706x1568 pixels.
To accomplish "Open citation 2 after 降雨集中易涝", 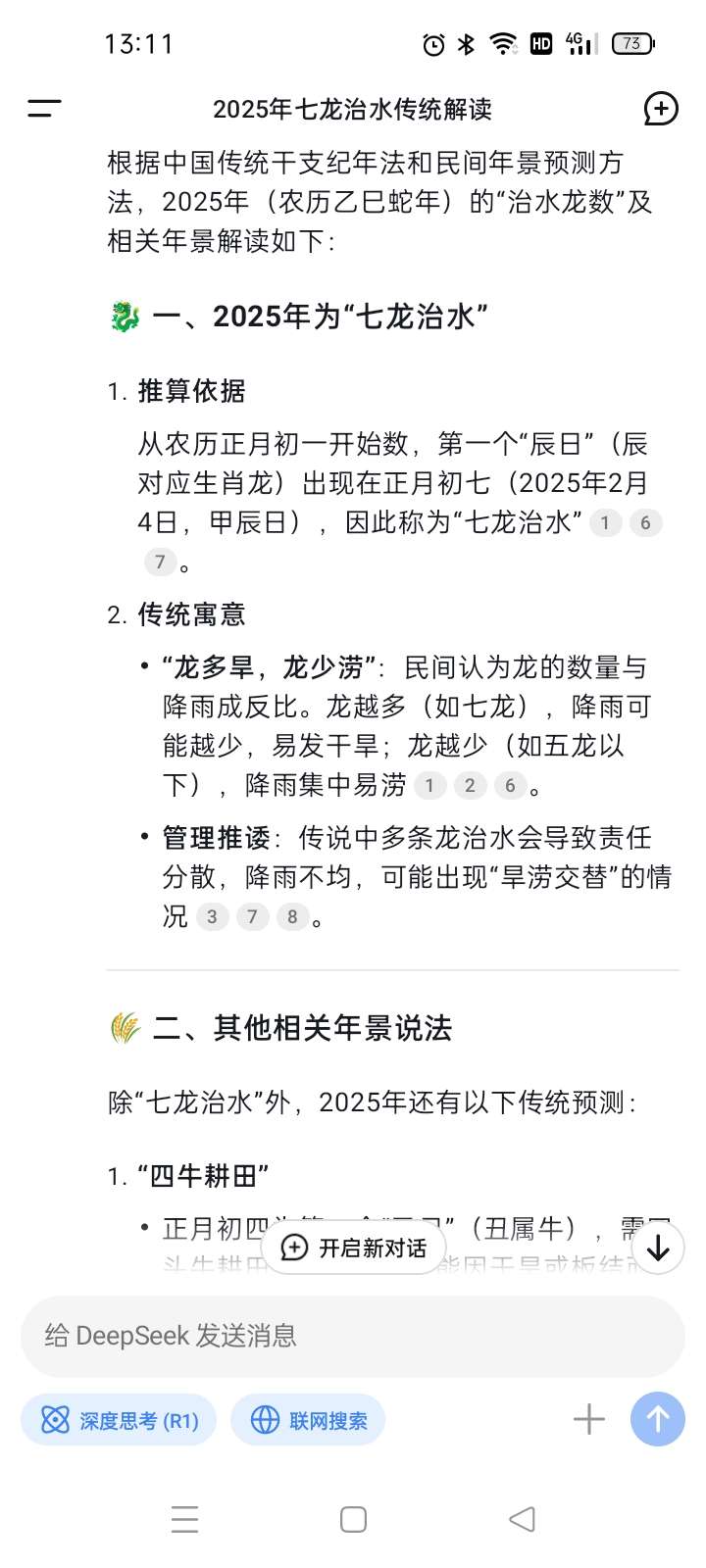I will coord(470,785).
